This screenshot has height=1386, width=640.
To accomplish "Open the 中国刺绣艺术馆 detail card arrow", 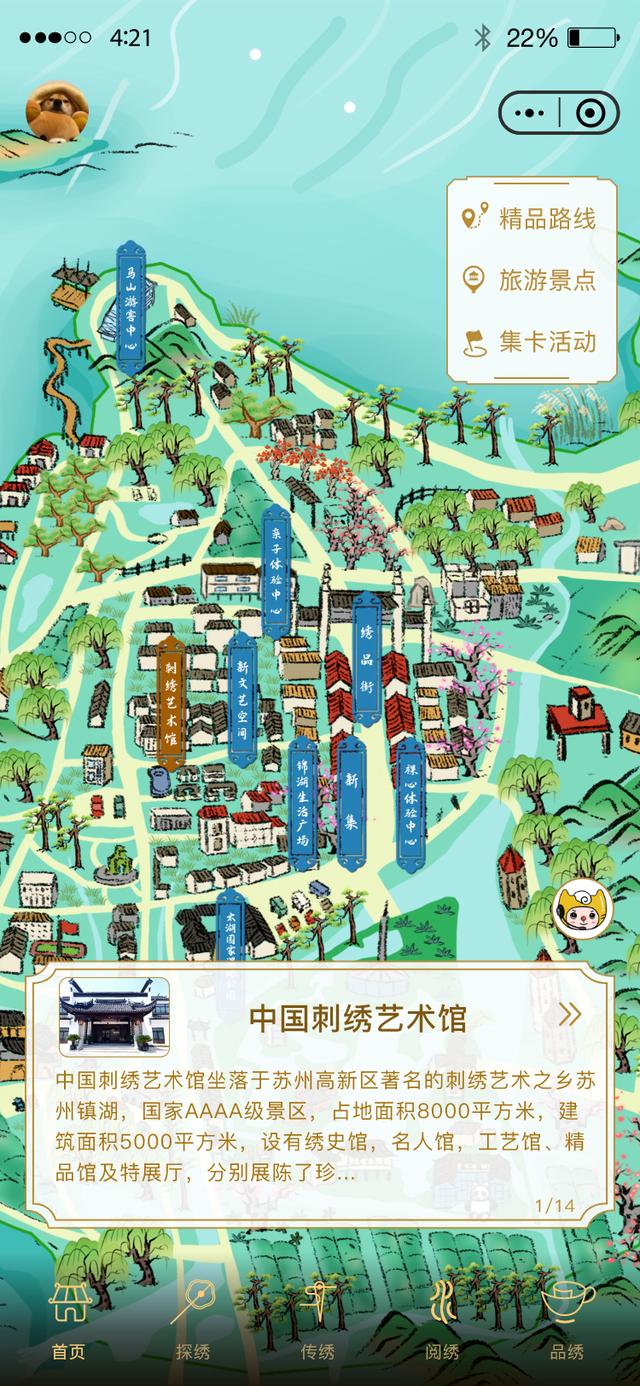I will point(570,1014).
